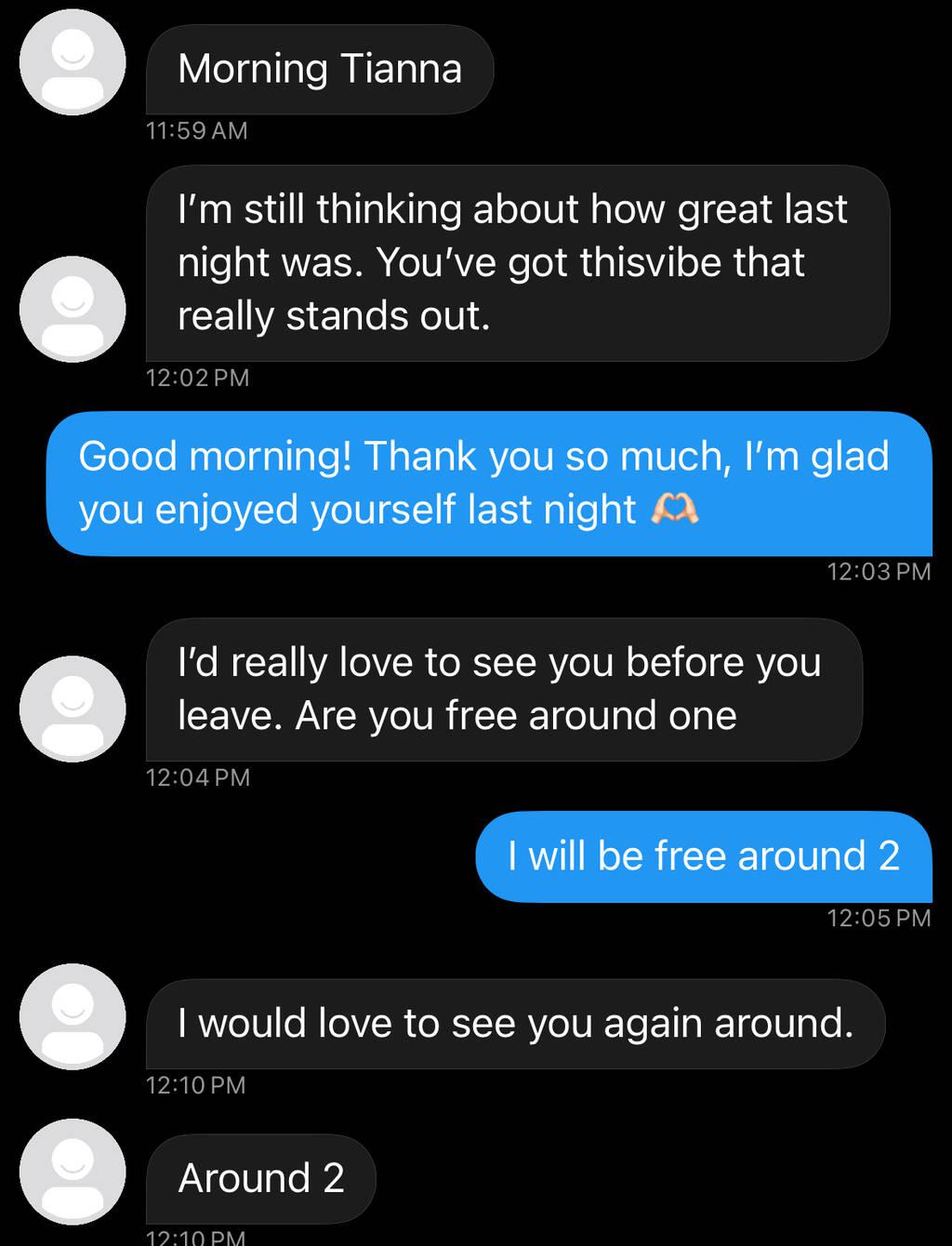Tap avatar next to "I'm still thinking" message
This screenshot has height=1246, width=952.
(73, 309)
